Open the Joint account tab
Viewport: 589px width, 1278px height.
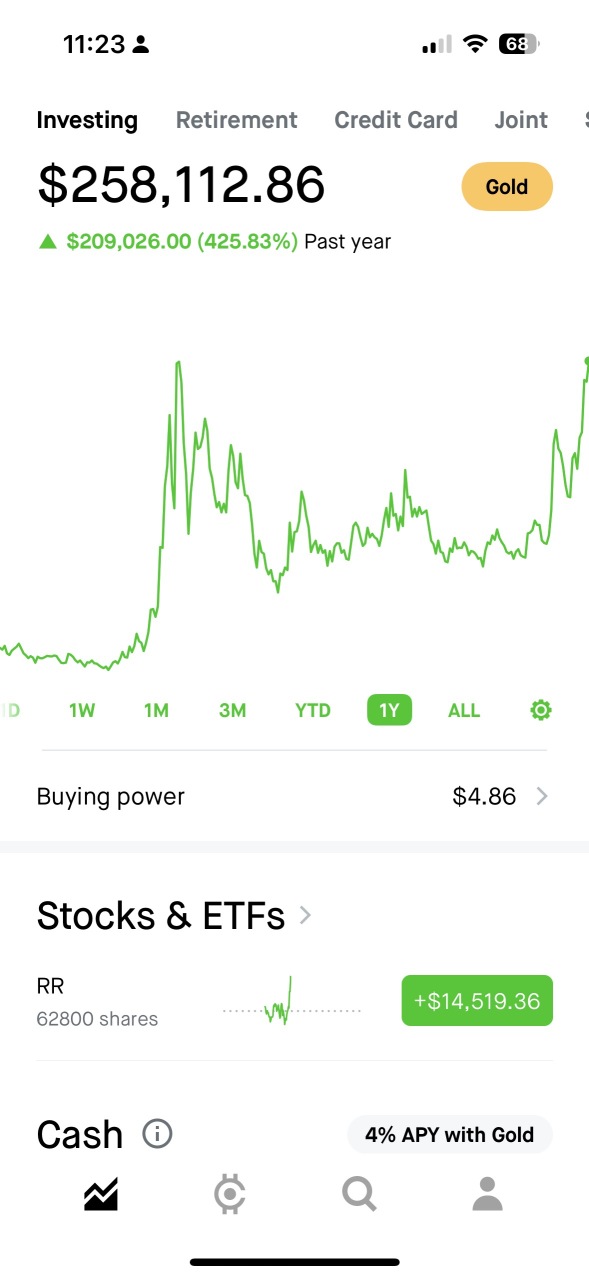coord(521,120)
